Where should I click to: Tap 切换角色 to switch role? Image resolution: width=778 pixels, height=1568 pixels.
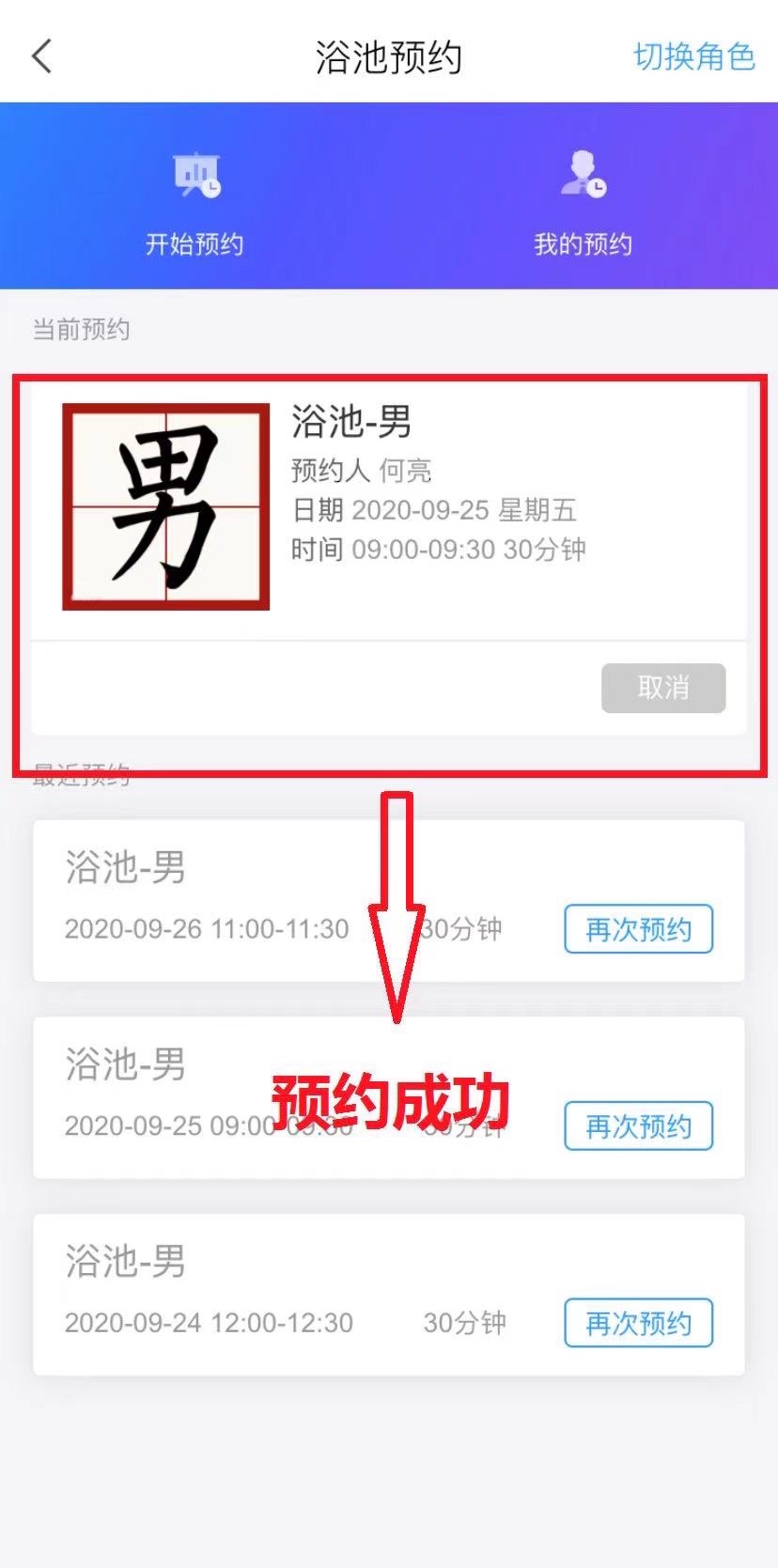coord(693,56)
